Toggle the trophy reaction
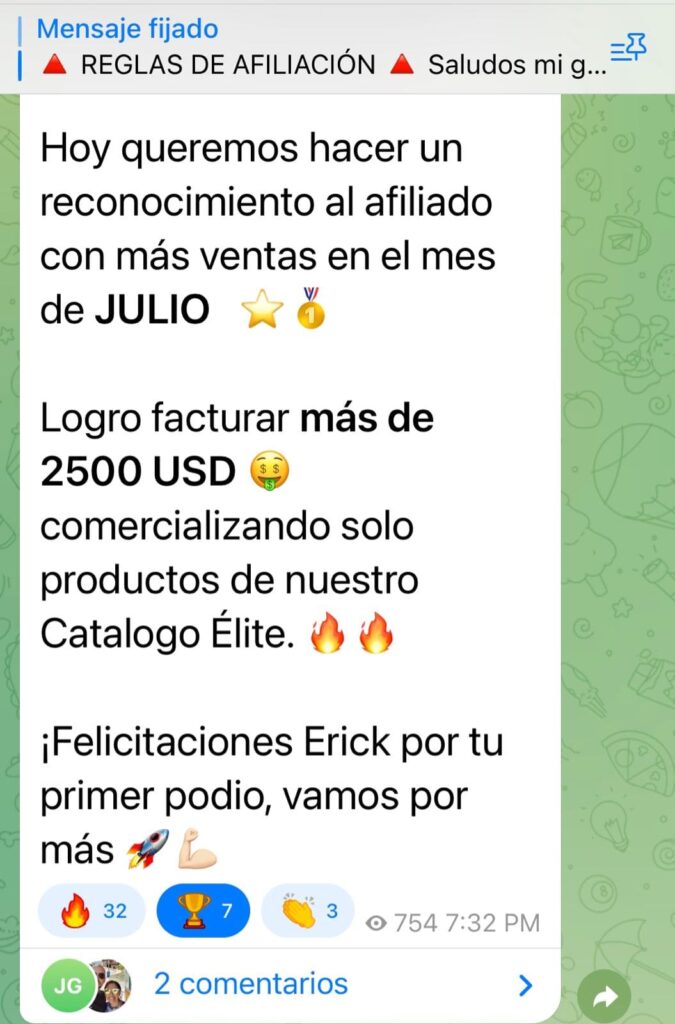 203,912
